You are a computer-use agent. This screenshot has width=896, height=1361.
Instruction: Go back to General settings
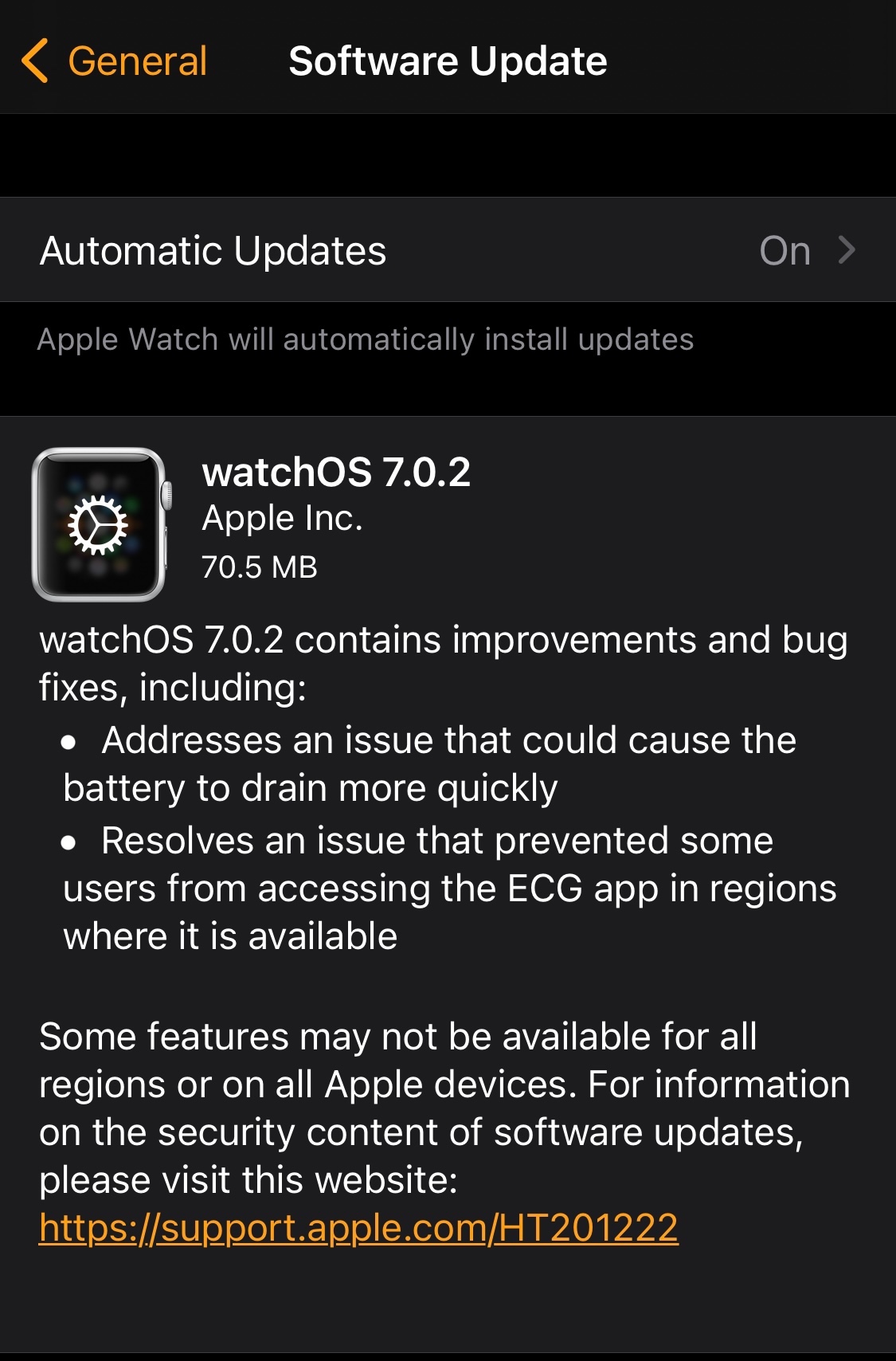tap(115, 61)
